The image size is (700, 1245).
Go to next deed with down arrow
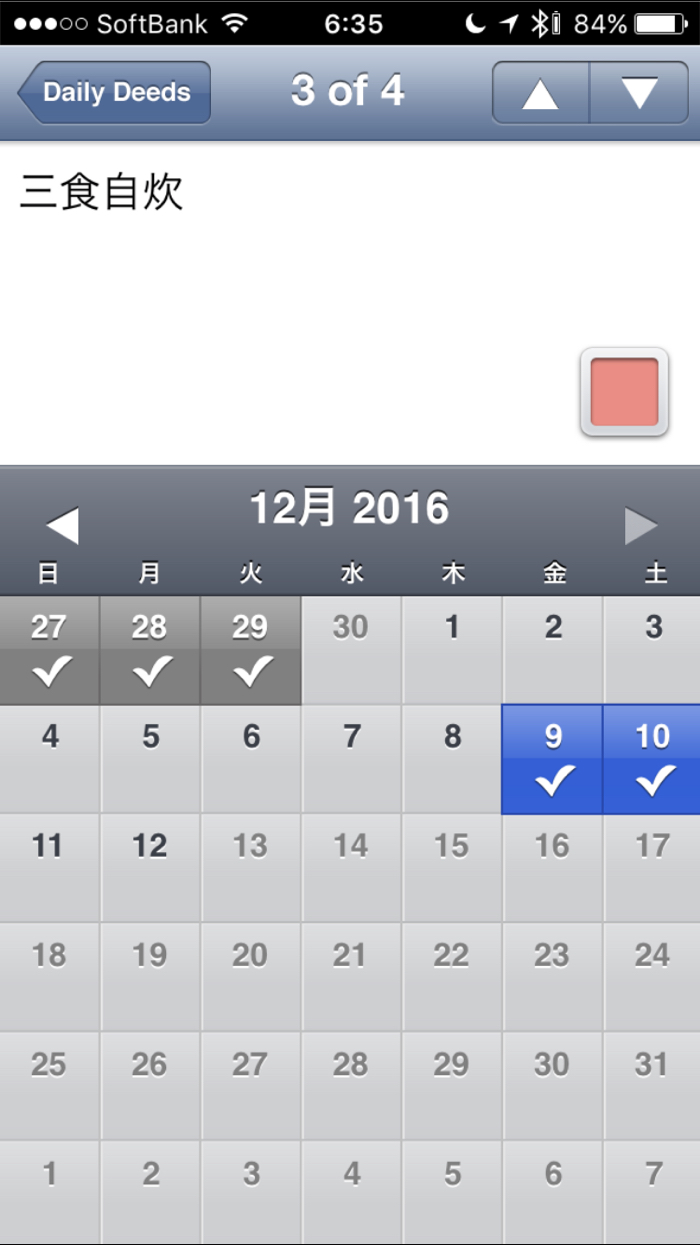(639, 93)
